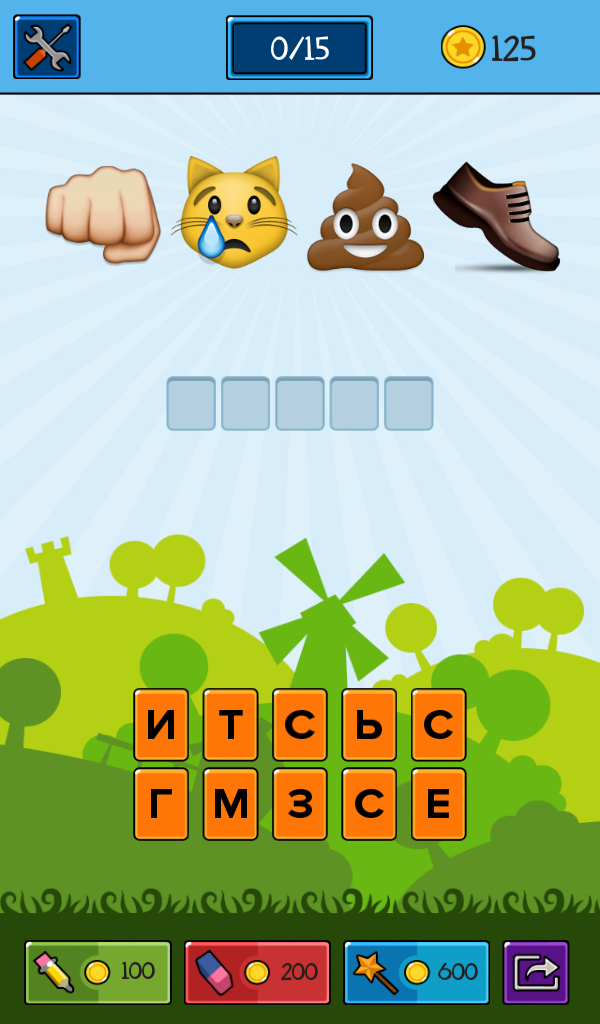The height and width of the screenshot is (1024, 600).
Task: Share this puzzle with the purple button
Action: coord(536,972)
